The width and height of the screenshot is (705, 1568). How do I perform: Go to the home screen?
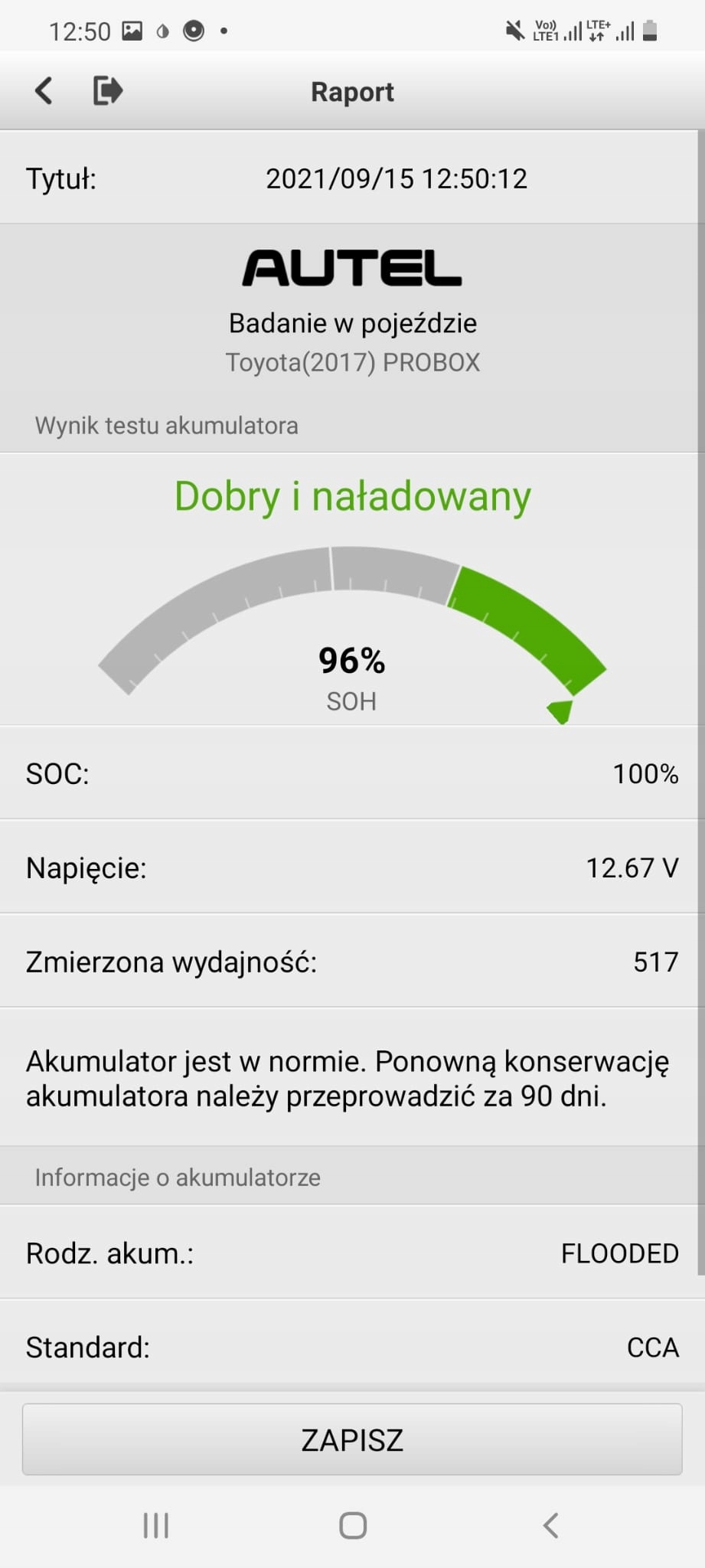(352, 1525)
